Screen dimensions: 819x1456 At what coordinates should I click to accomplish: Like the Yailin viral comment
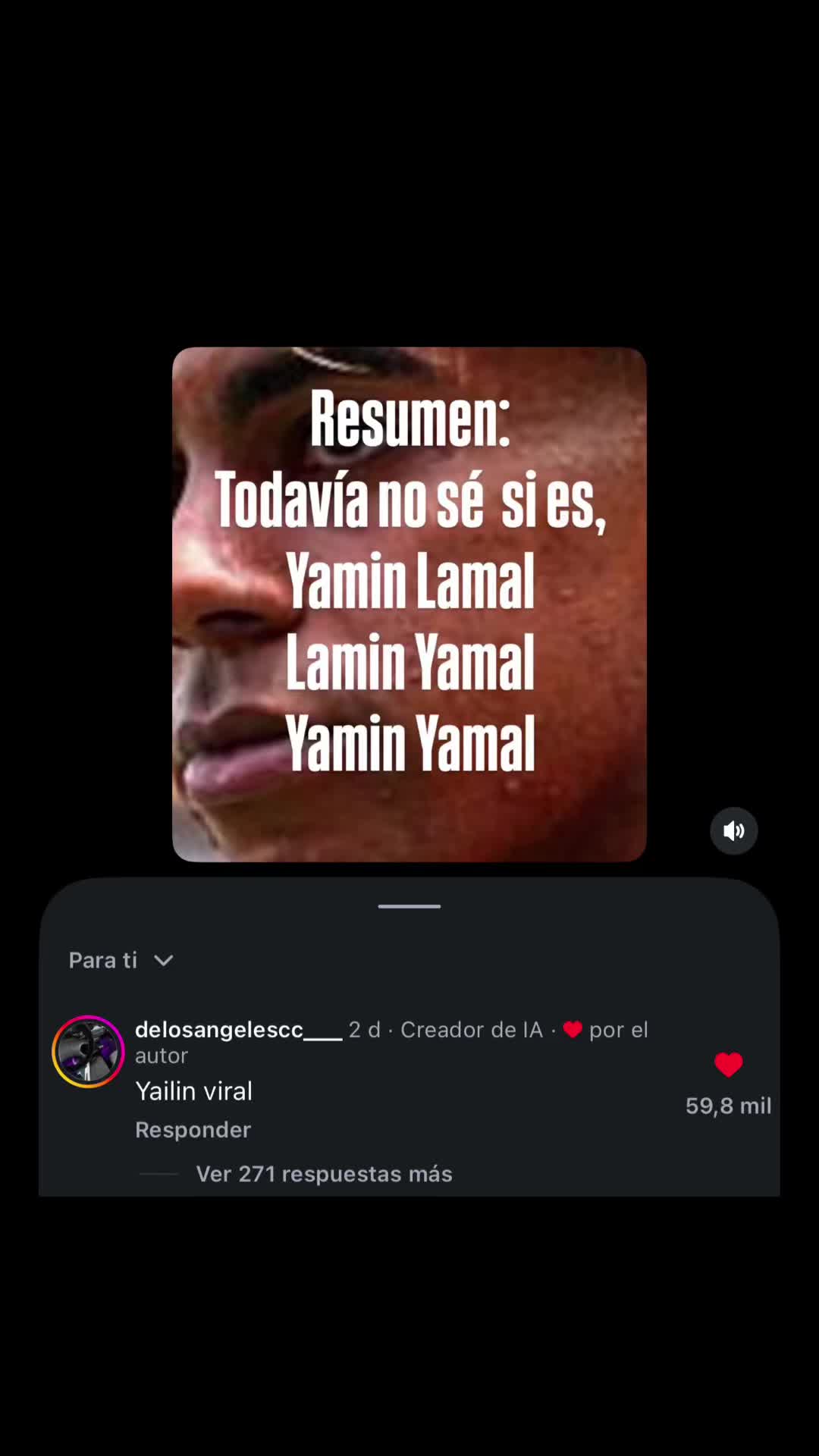click(x=728, y=1065)
